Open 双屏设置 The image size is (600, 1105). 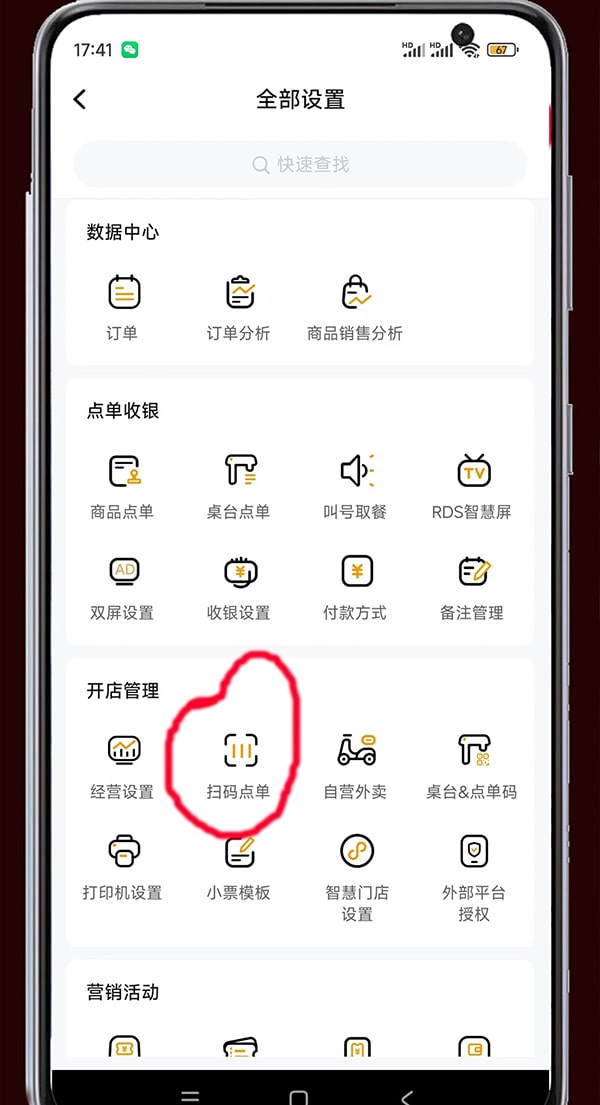(x=123, y=586)
